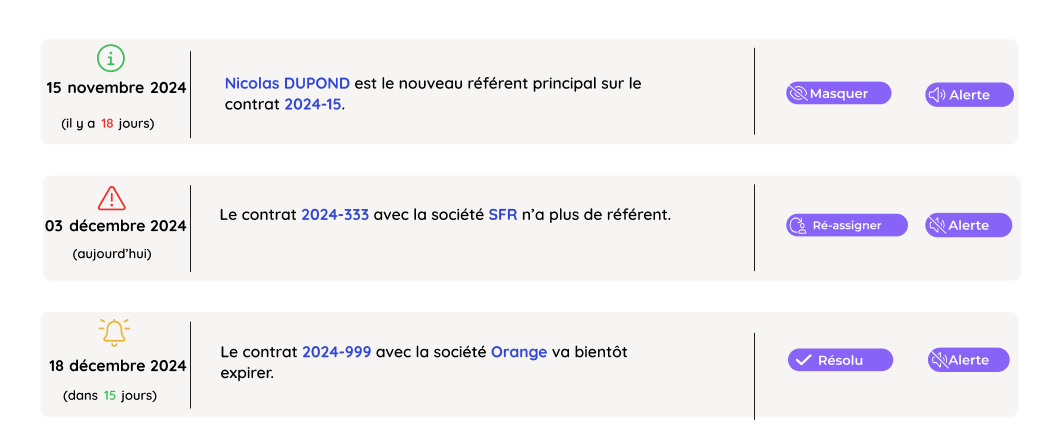
Task: Toggle Alerte for the 15 novembre notification
Action: point(969,95)
